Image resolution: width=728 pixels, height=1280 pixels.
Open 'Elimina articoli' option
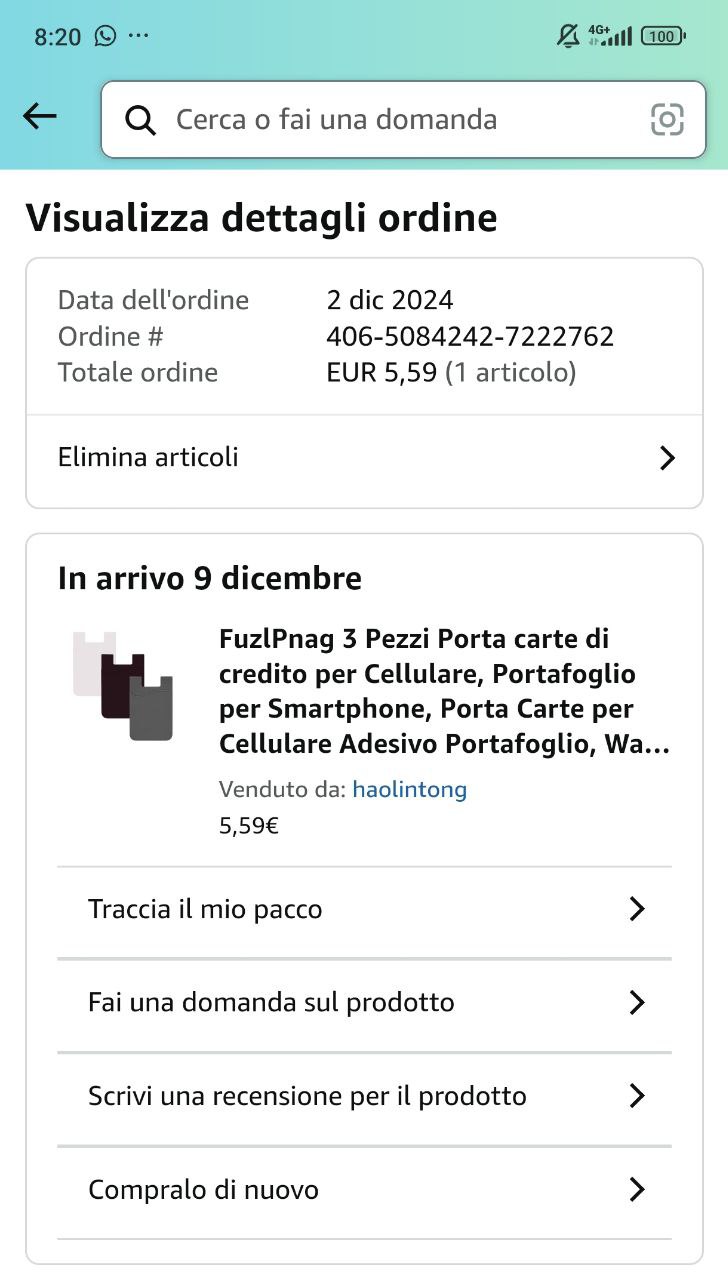pos(365,458)
